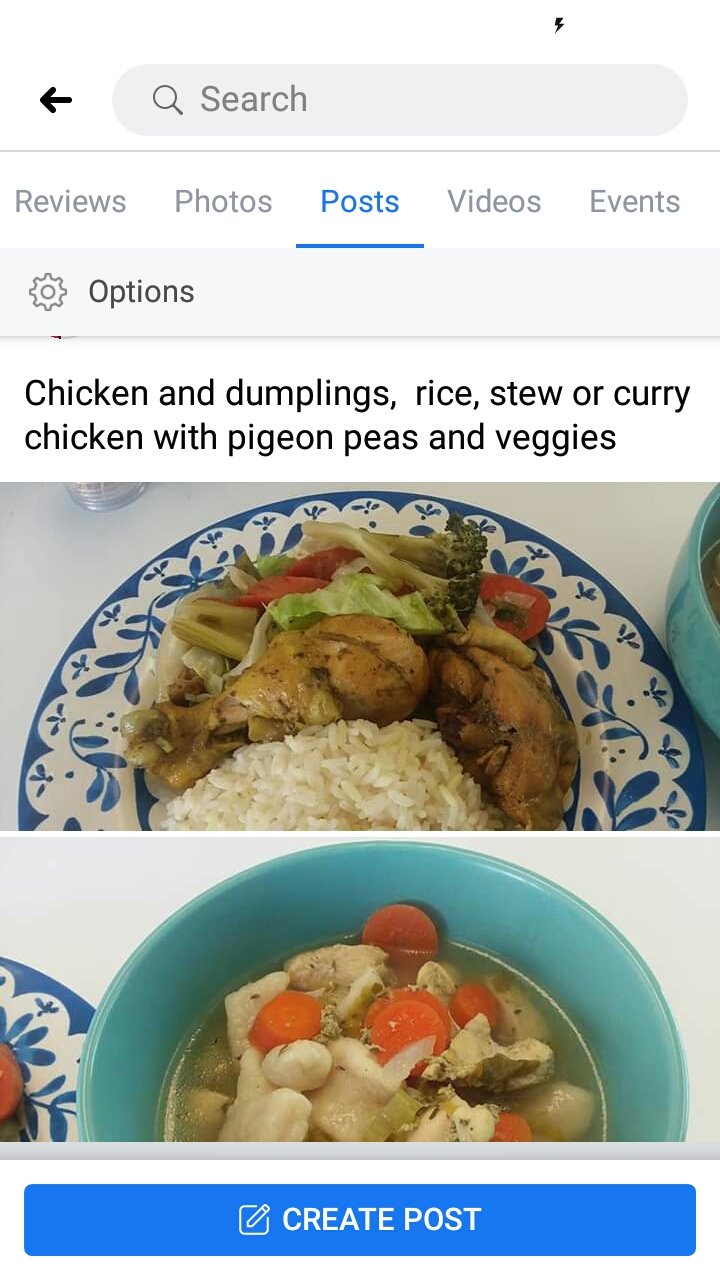Go to the Events tab
This screenshot has width=720, height=1280.
click(x=634, y=201)
